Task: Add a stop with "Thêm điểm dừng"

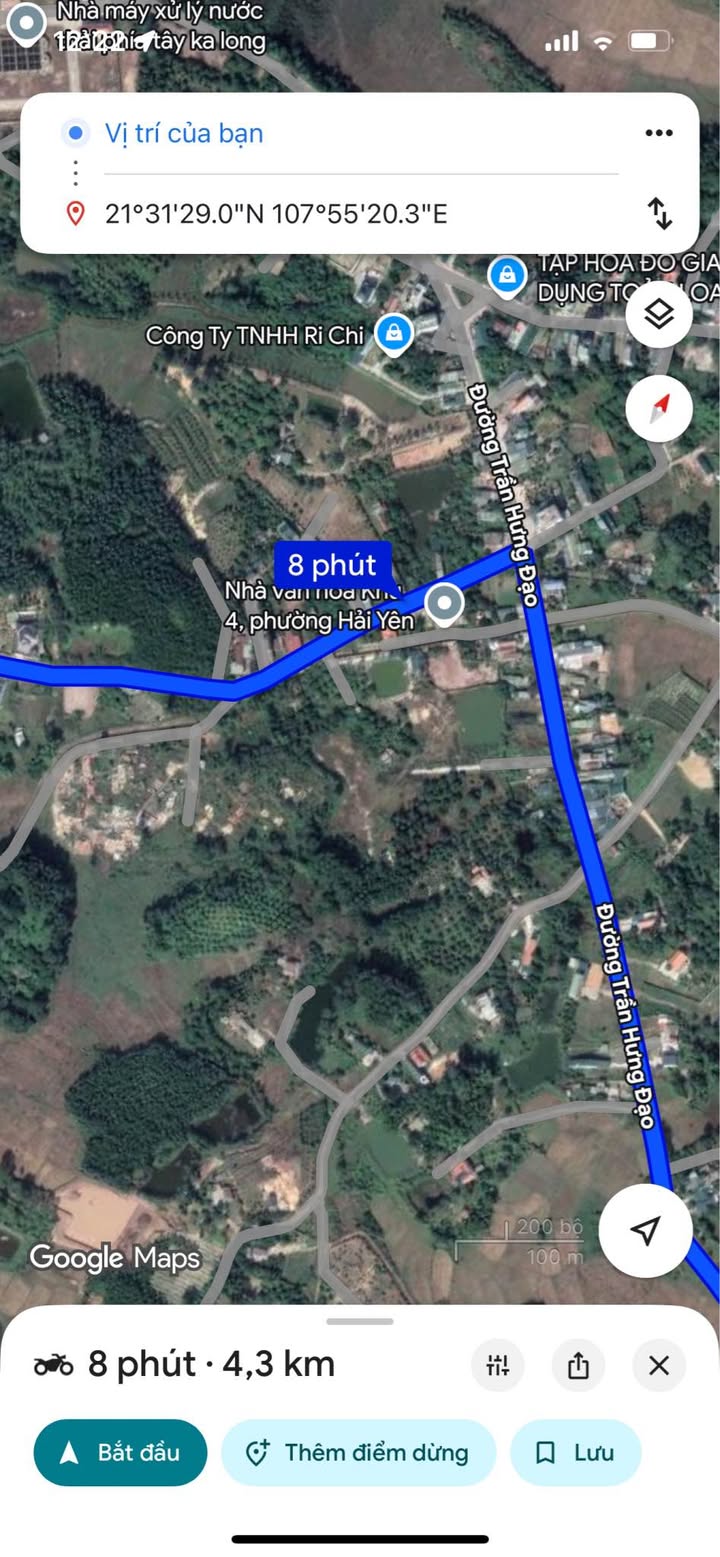Action: tap(358, 1453)
